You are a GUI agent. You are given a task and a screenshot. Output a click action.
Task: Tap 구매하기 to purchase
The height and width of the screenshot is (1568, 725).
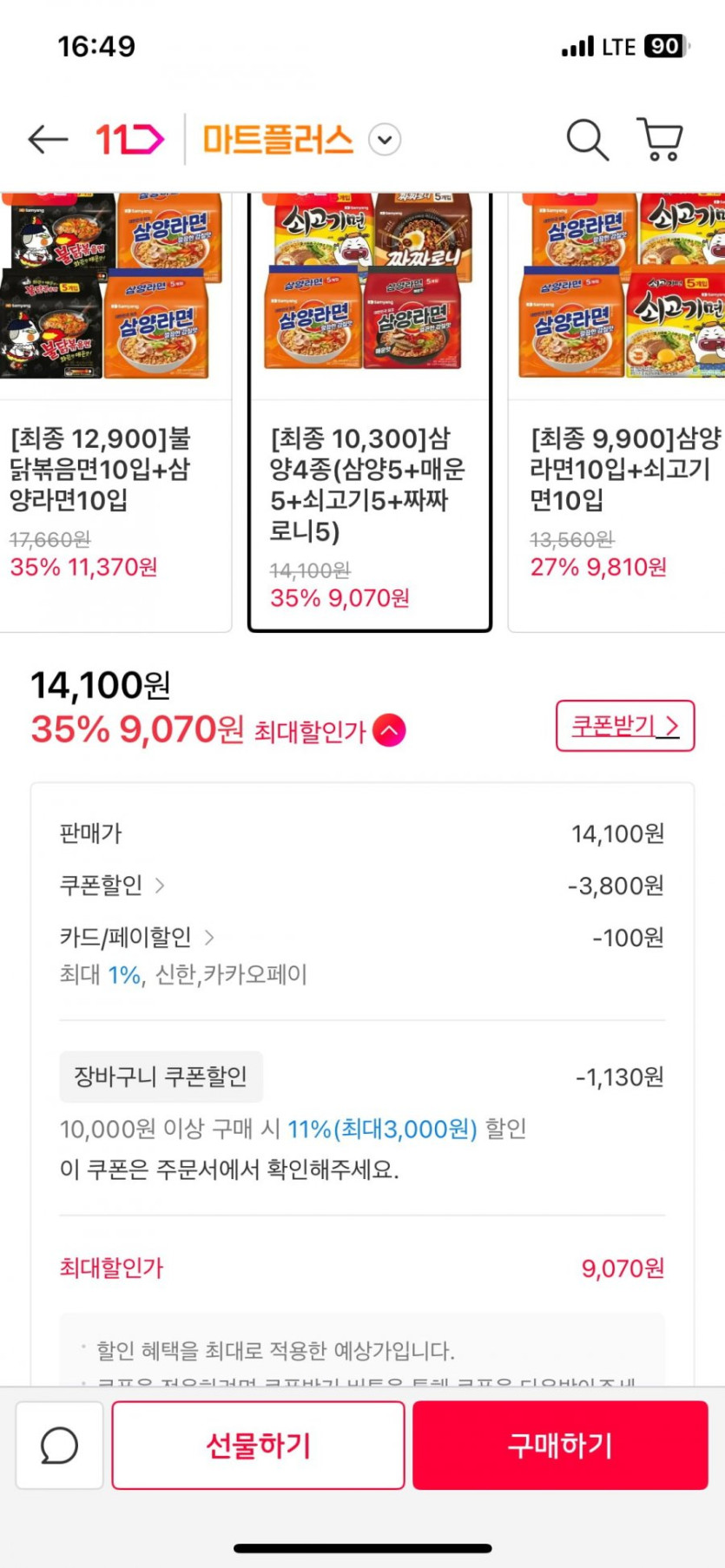(560, 1446)
